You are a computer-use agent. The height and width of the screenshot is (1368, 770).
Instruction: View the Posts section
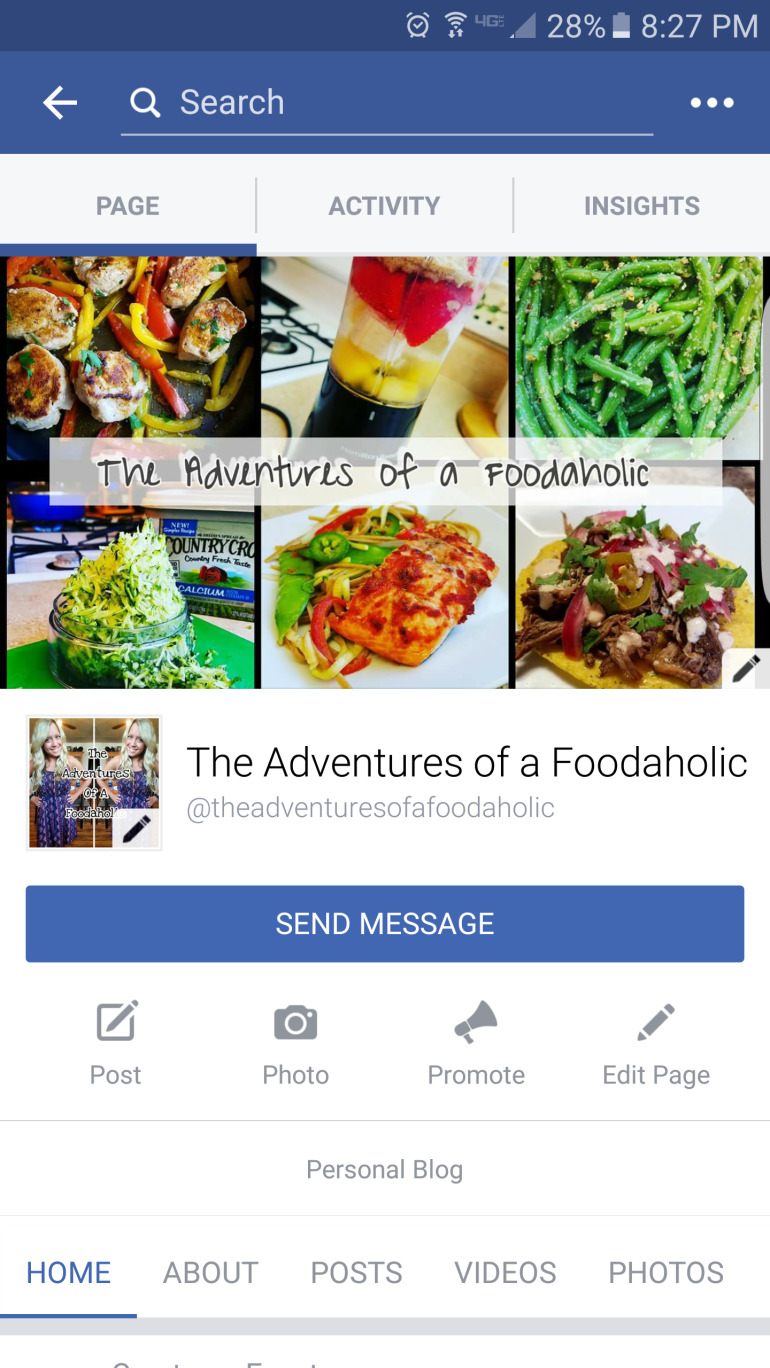(356, 1272)
